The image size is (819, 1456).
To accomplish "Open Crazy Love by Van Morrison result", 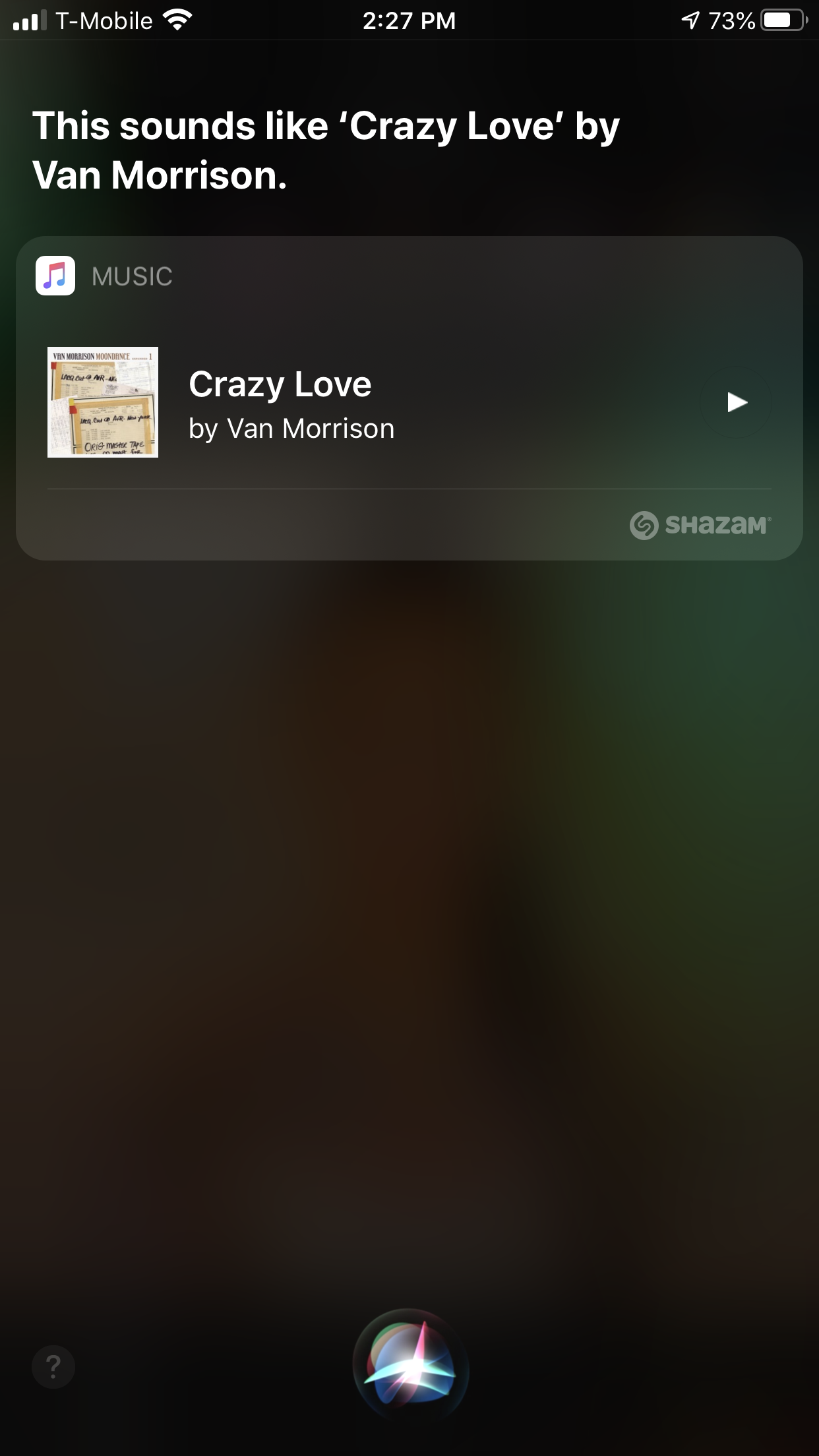I will pyautogui.click(x=290, y=402).
